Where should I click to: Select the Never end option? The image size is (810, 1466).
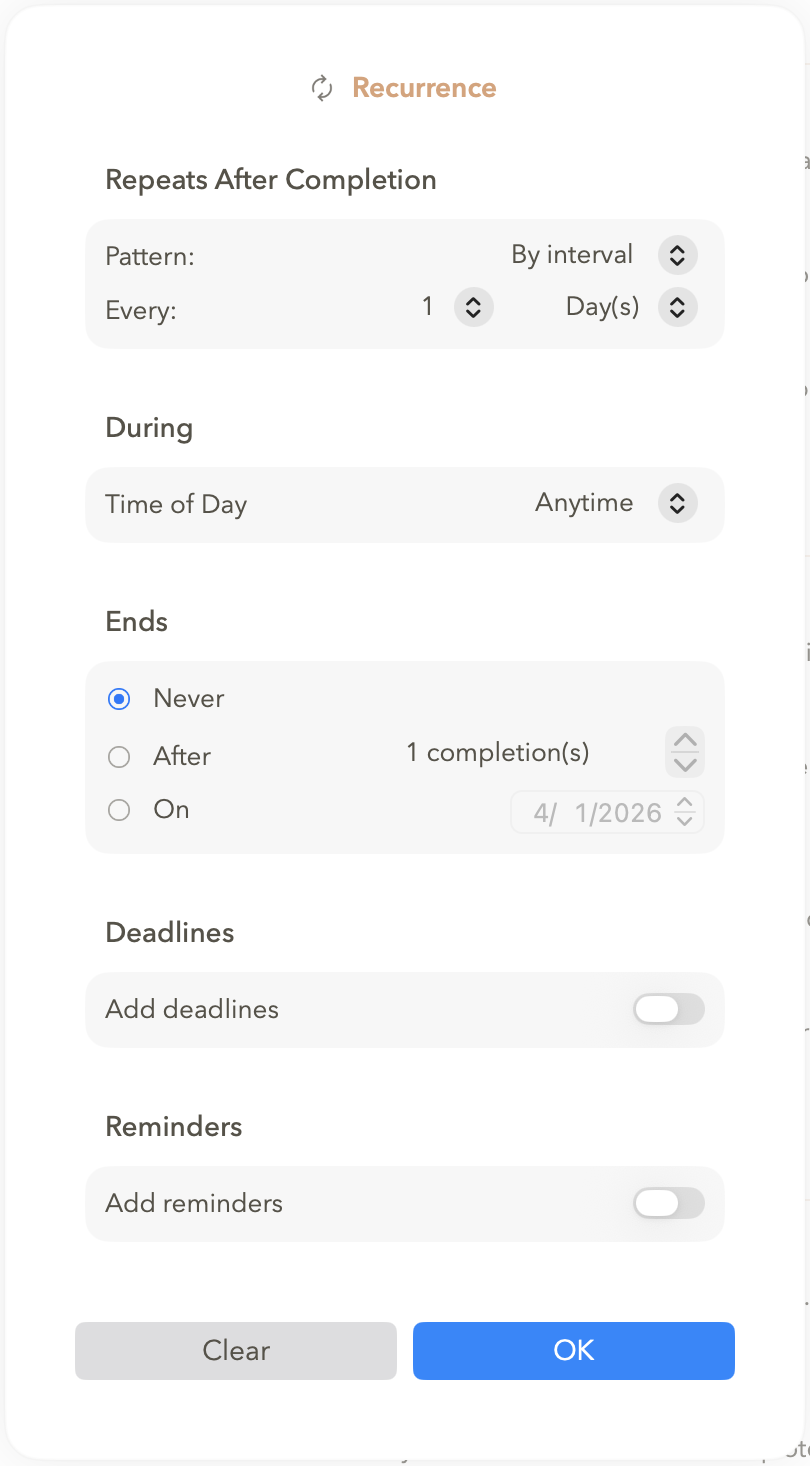[119, 698]
